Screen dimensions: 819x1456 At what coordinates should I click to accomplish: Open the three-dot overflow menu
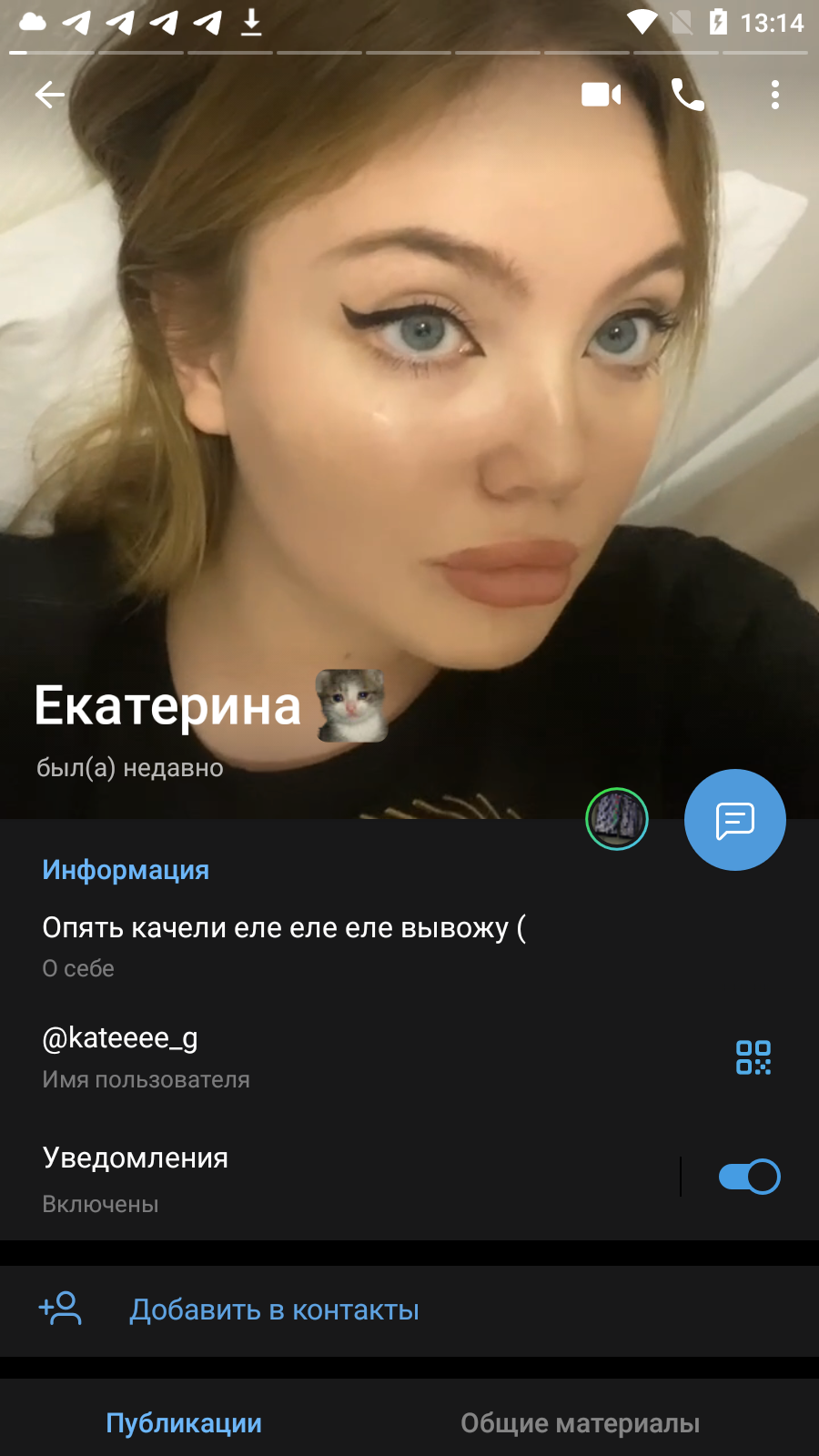pos(775,95)
